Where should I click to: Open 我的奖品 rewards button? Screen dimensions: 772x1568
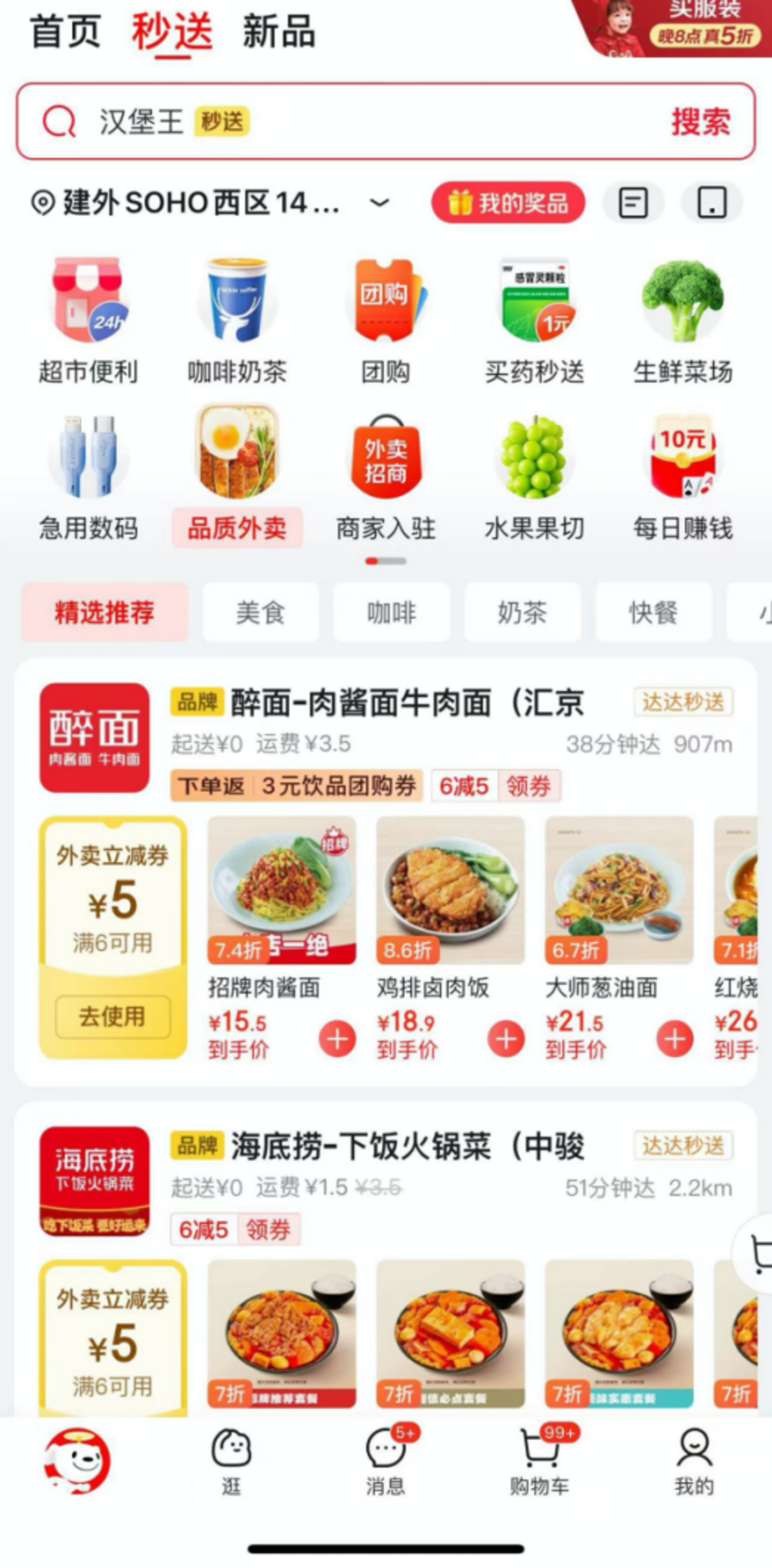(x=508, y=203)
